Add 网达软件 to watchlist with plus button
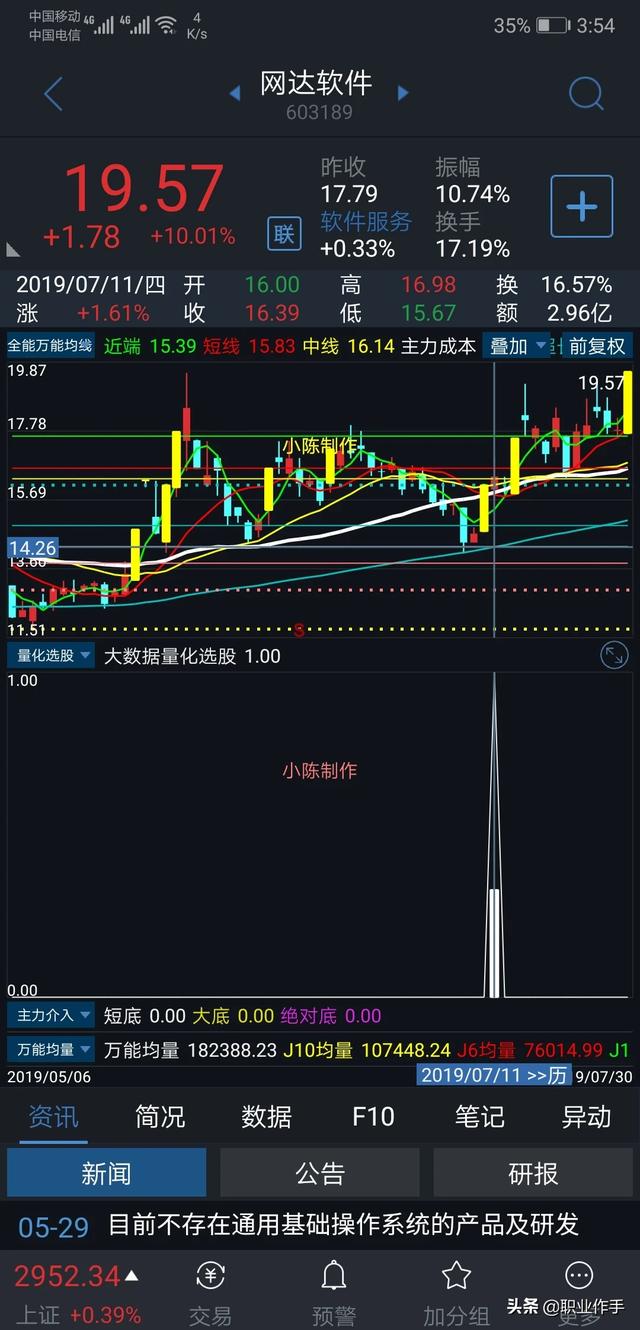Viewport: 640px width, 1330px height. pyautogui.click(x=581, y=207)
